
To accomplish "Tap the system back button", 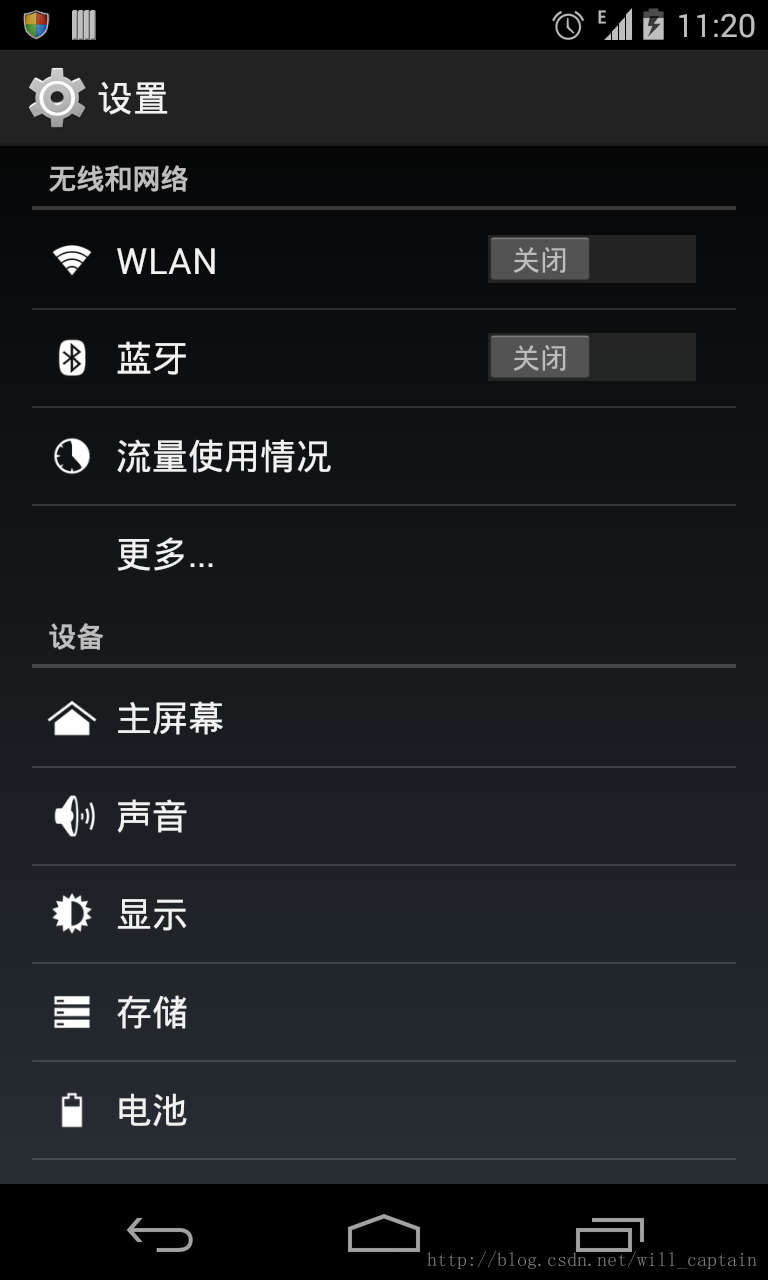I will [160, 1233].
